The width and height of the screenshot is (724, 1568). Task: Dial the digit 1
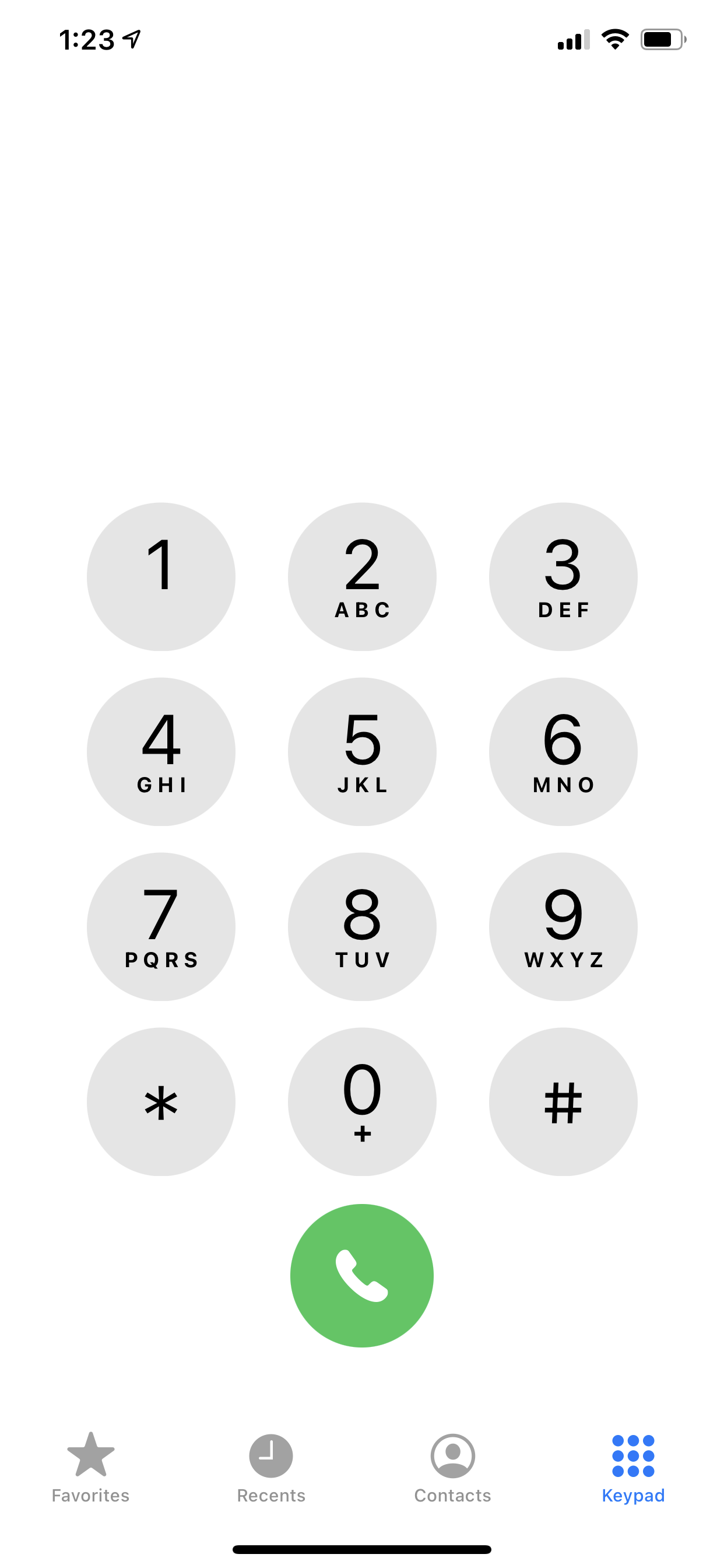pyautogui.click(x=161, y=576)
